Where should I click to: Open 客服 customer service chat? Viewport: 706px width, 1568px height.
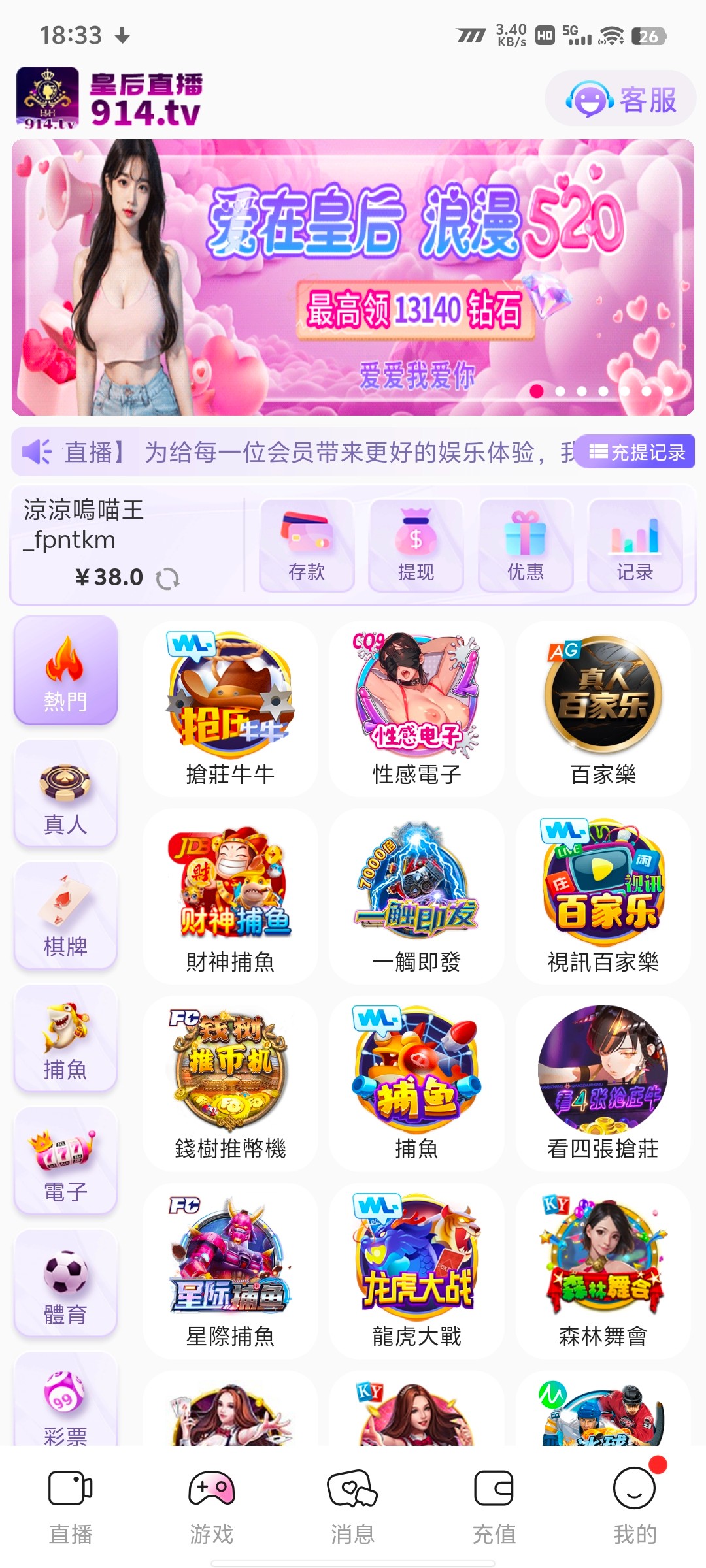pyautogui.click(x=620, y=99)
